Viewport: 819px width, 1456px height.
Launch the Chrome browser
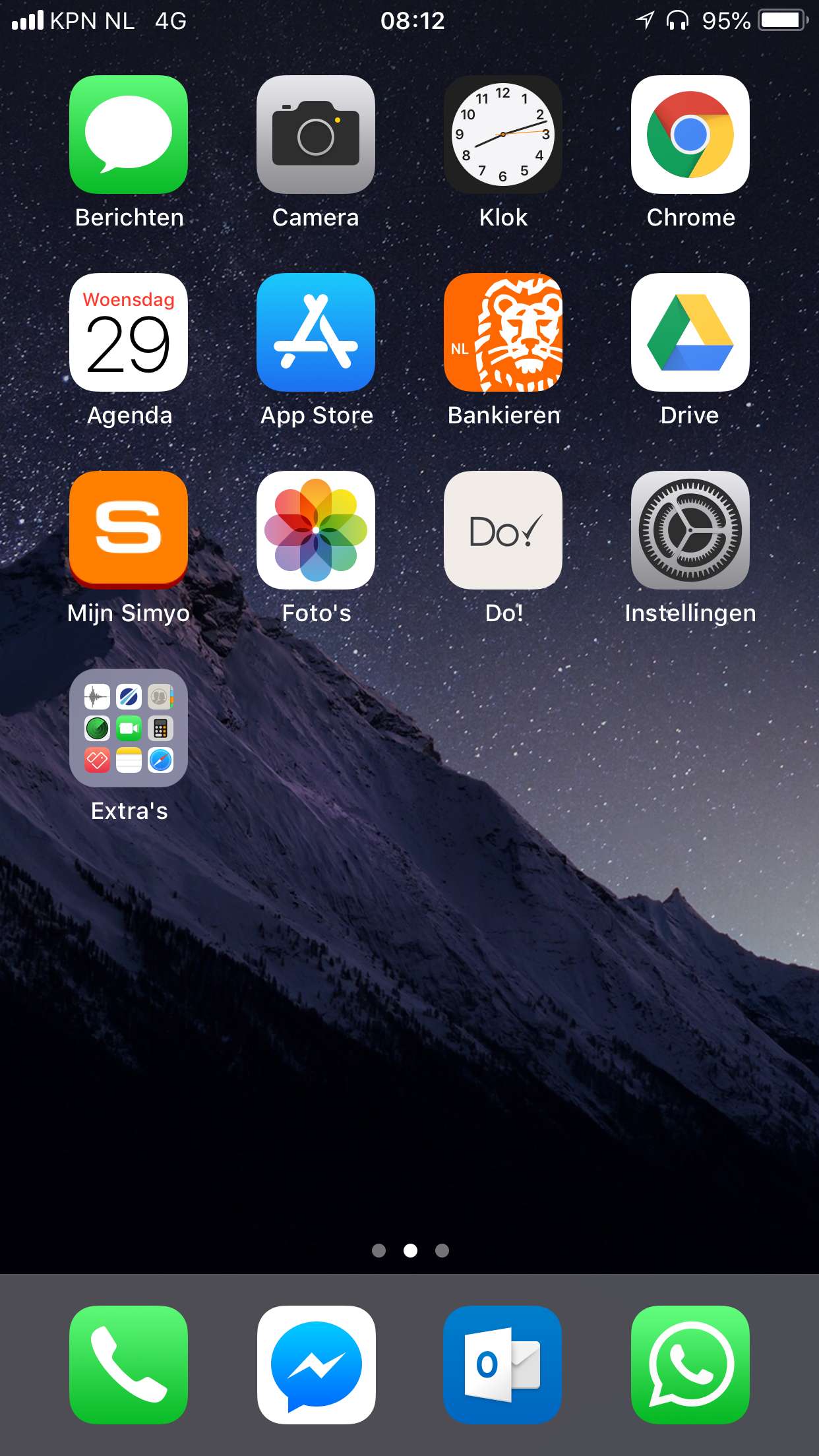pyautogui.click(x=690, y=135)
